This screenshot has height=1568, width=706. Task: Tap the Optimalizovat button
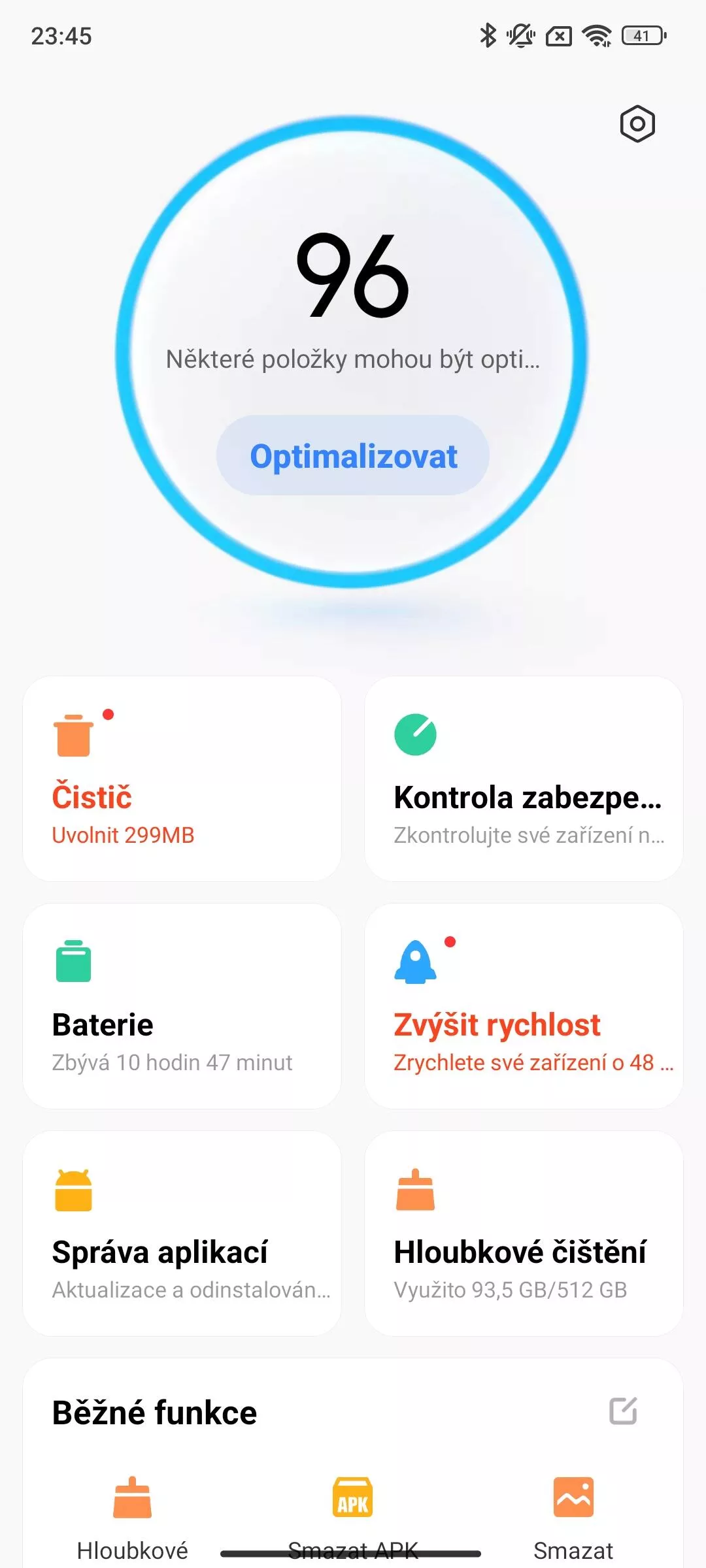click(353, 455)
